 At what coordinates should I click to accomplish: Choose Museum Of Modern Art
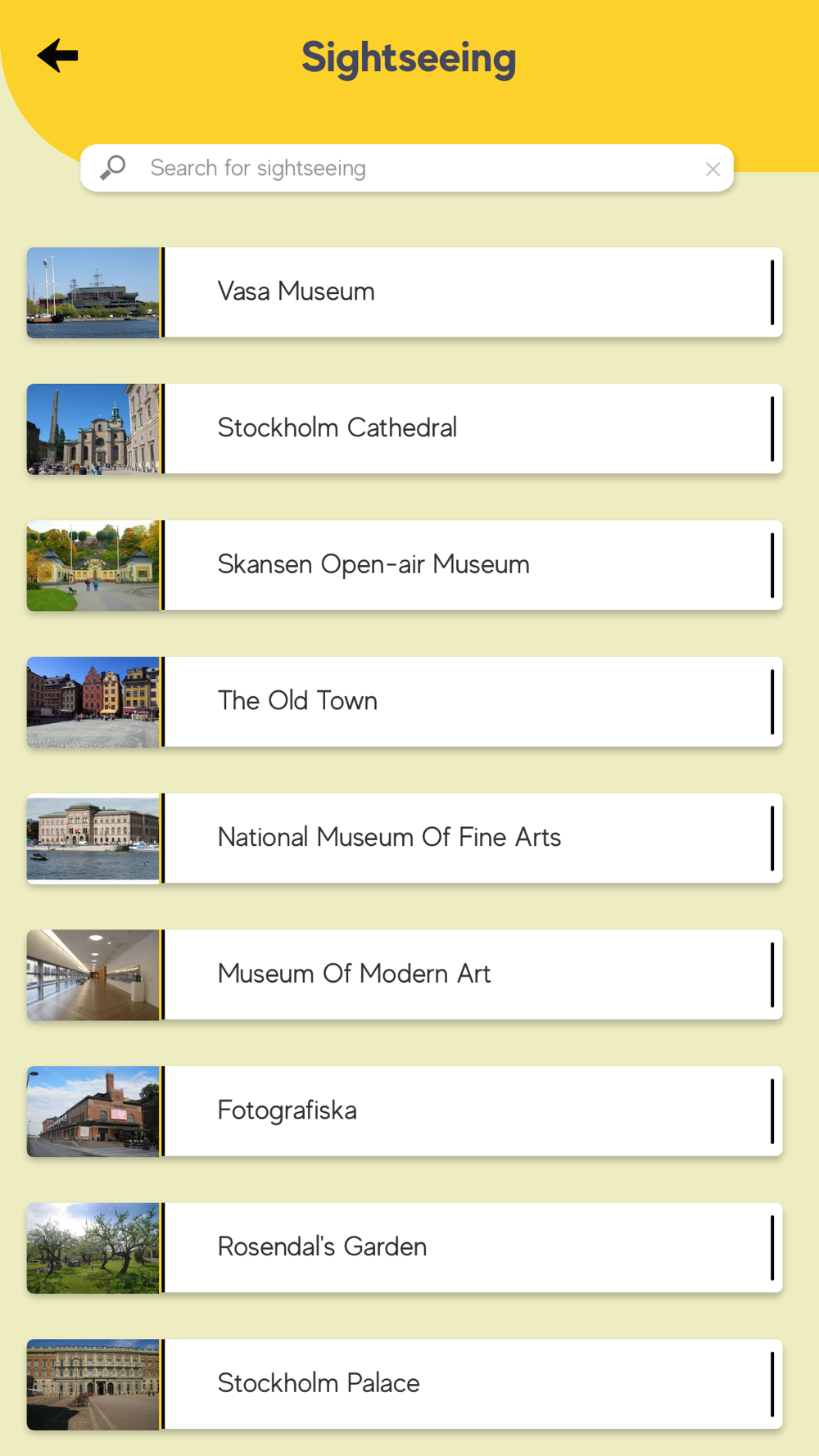click(405, 974)
